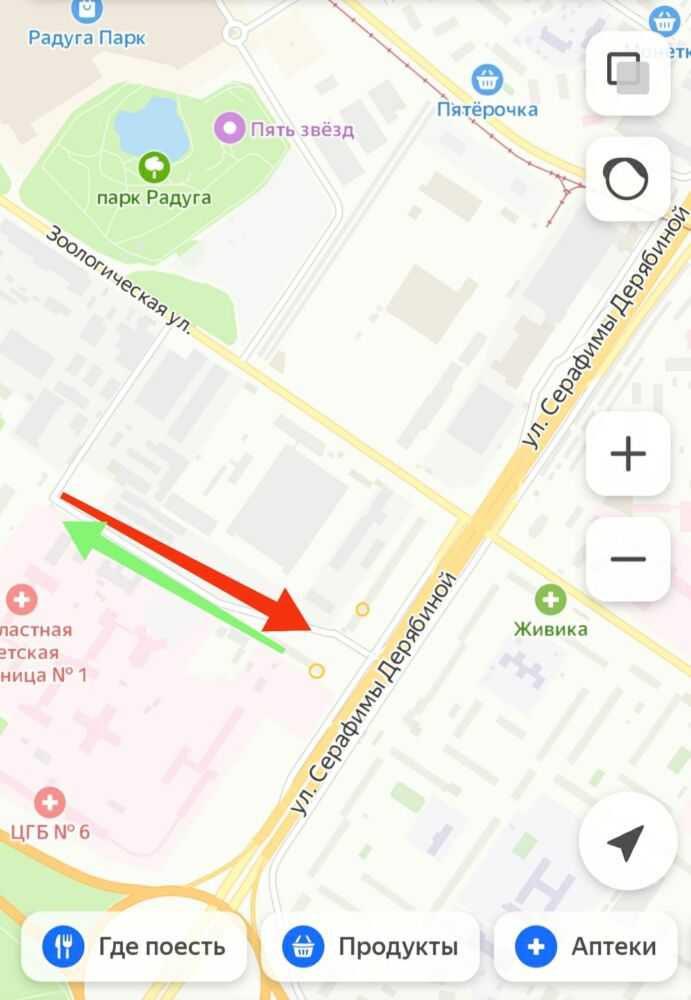Select the 'Аптеки' chip
Screen dimensions: 691x1000
pos(590,946)
